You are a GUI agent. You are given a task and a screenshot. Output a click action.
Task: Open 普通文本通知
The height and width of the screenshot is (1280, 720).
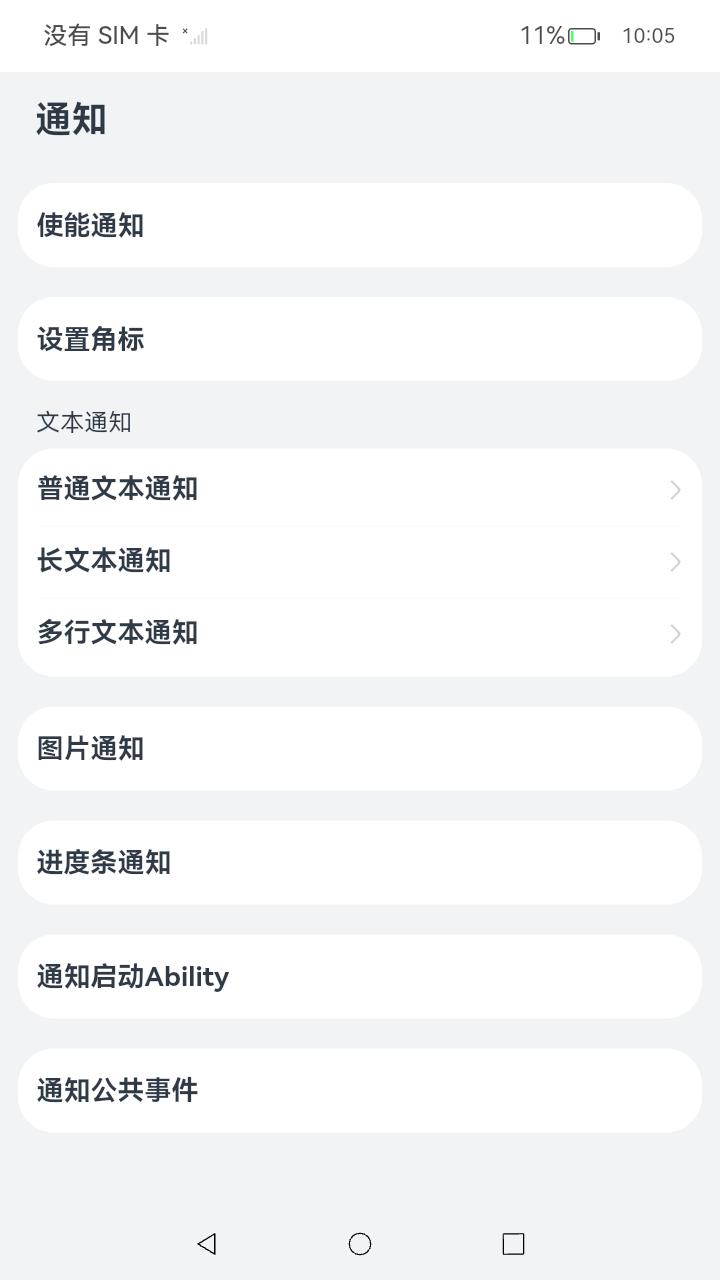tap(360, 489)
